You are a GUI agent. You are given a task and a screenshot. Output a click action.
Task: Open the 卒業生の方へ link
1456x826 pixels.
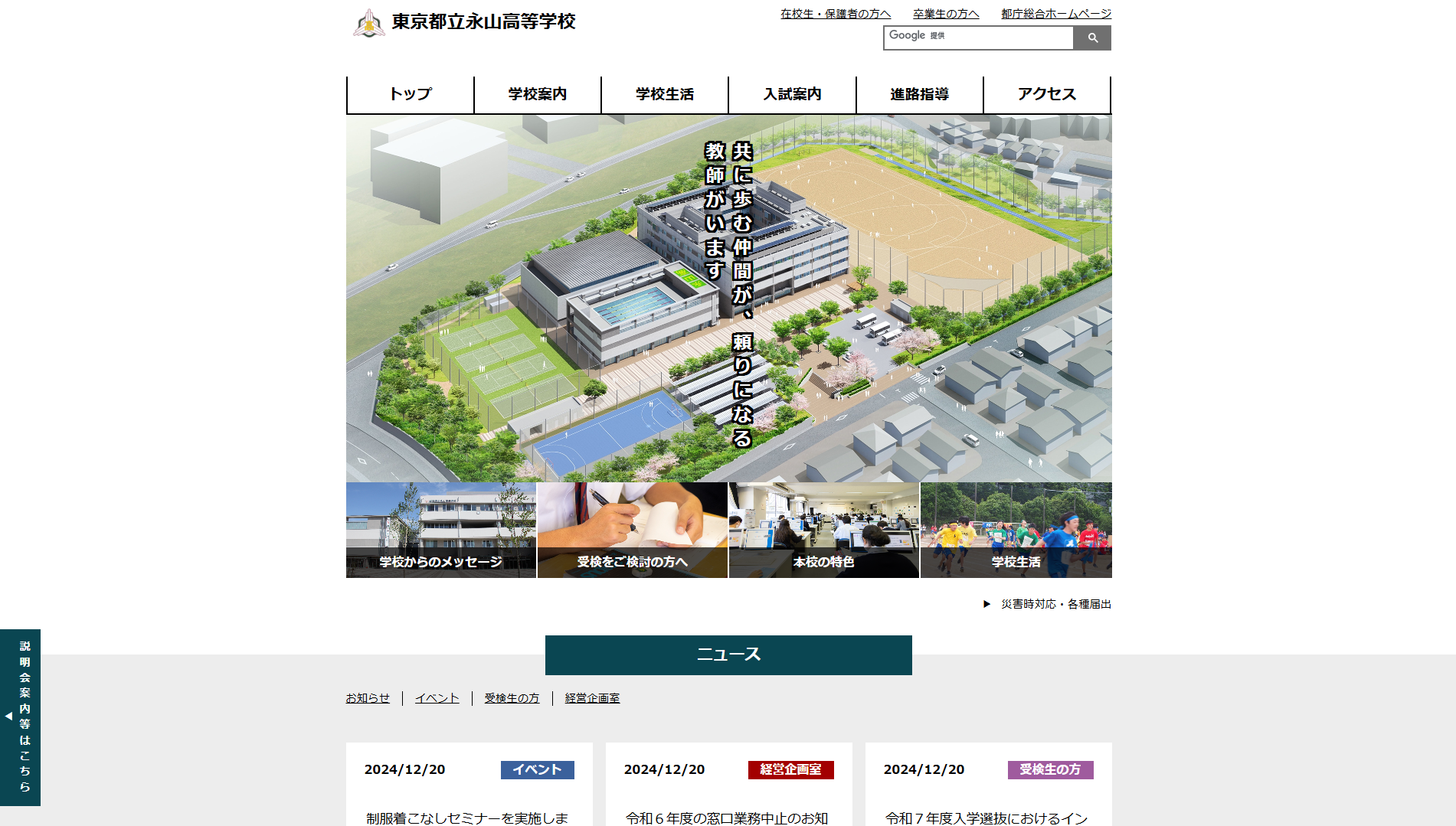click(x=946, y=14)
